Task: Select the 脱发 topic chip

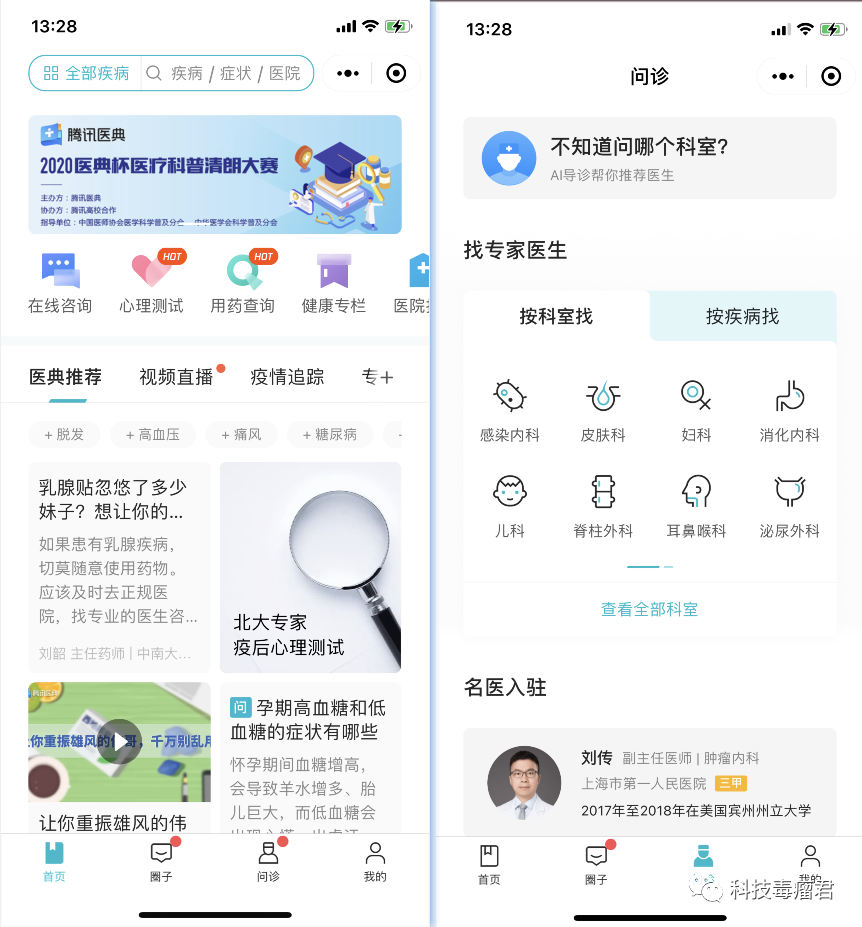Action: pos(65,434)
